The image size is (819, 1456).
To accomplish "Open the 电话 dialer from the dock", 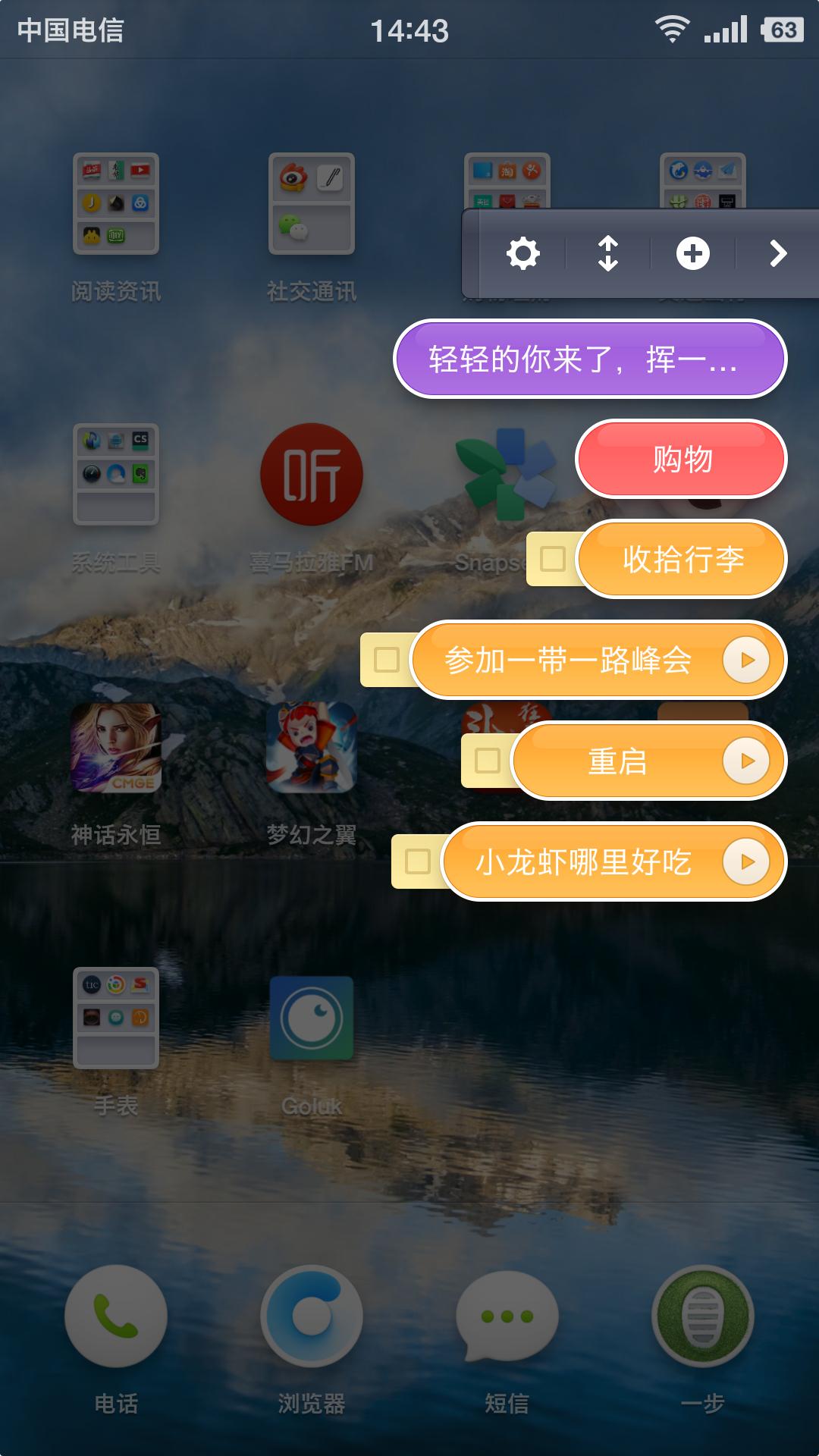I will [115, 1314].
